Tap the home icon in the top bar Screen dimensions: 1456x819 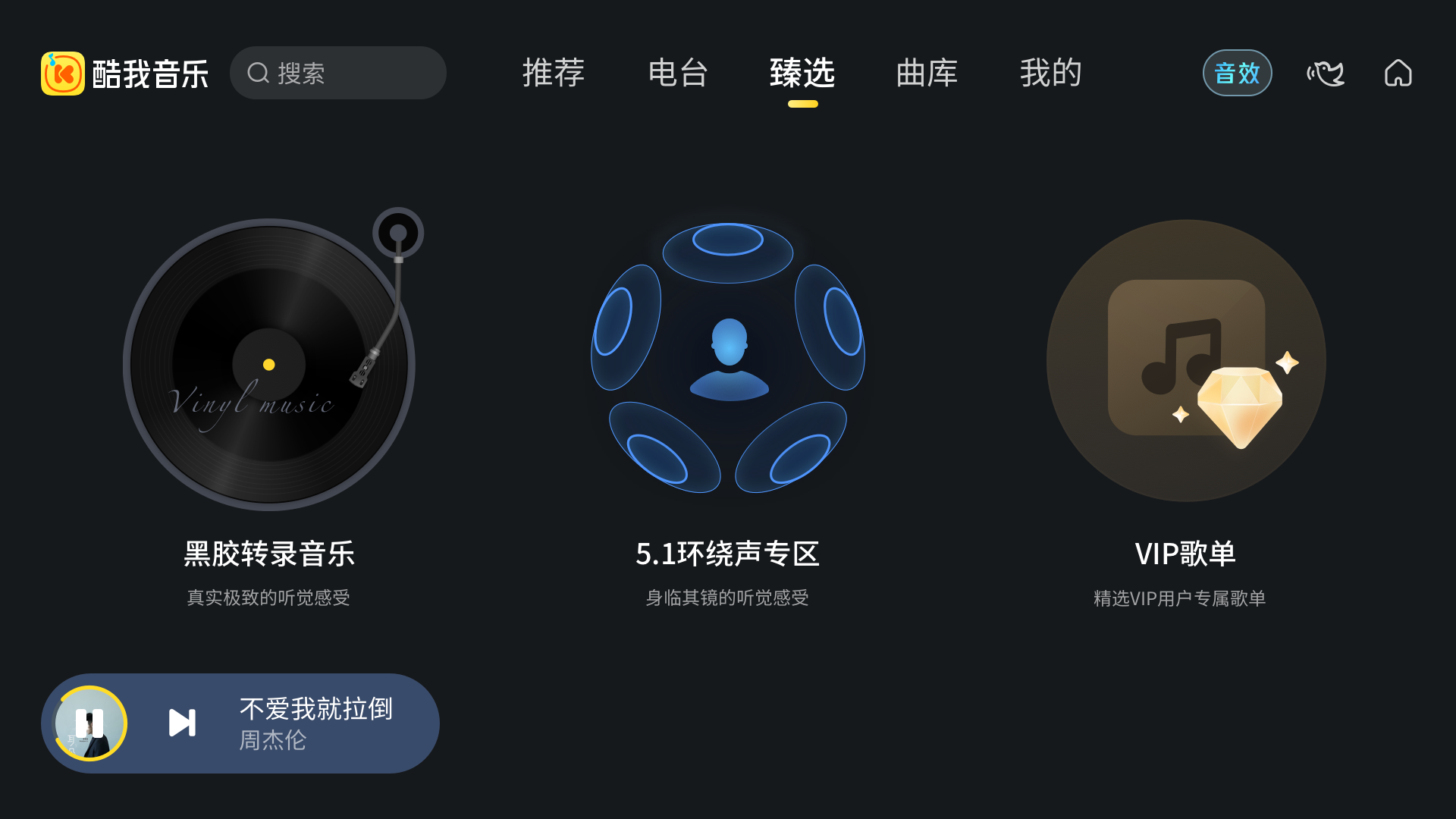click(x=1398, y=73)
